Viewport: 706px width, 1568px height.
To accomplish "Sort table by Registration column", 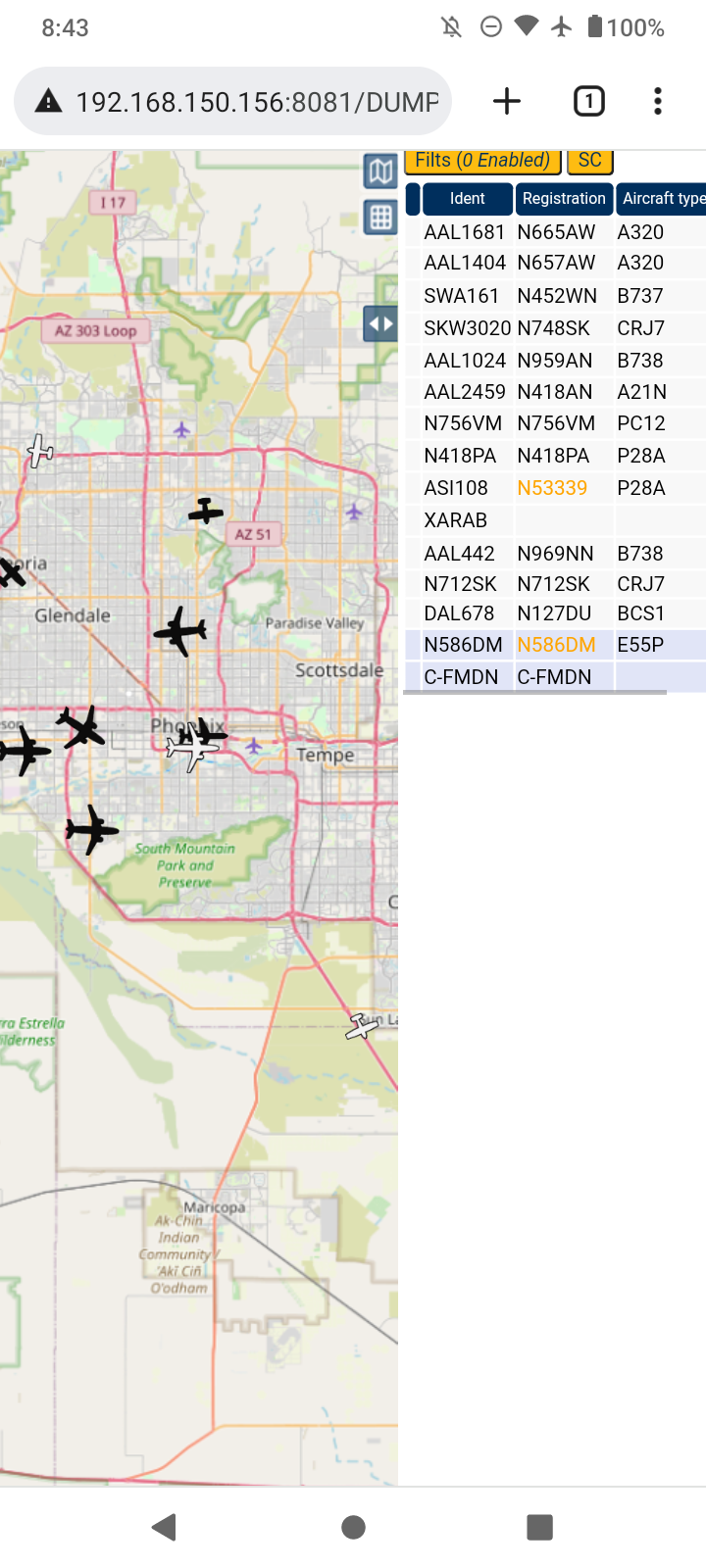I will (564, 199).
